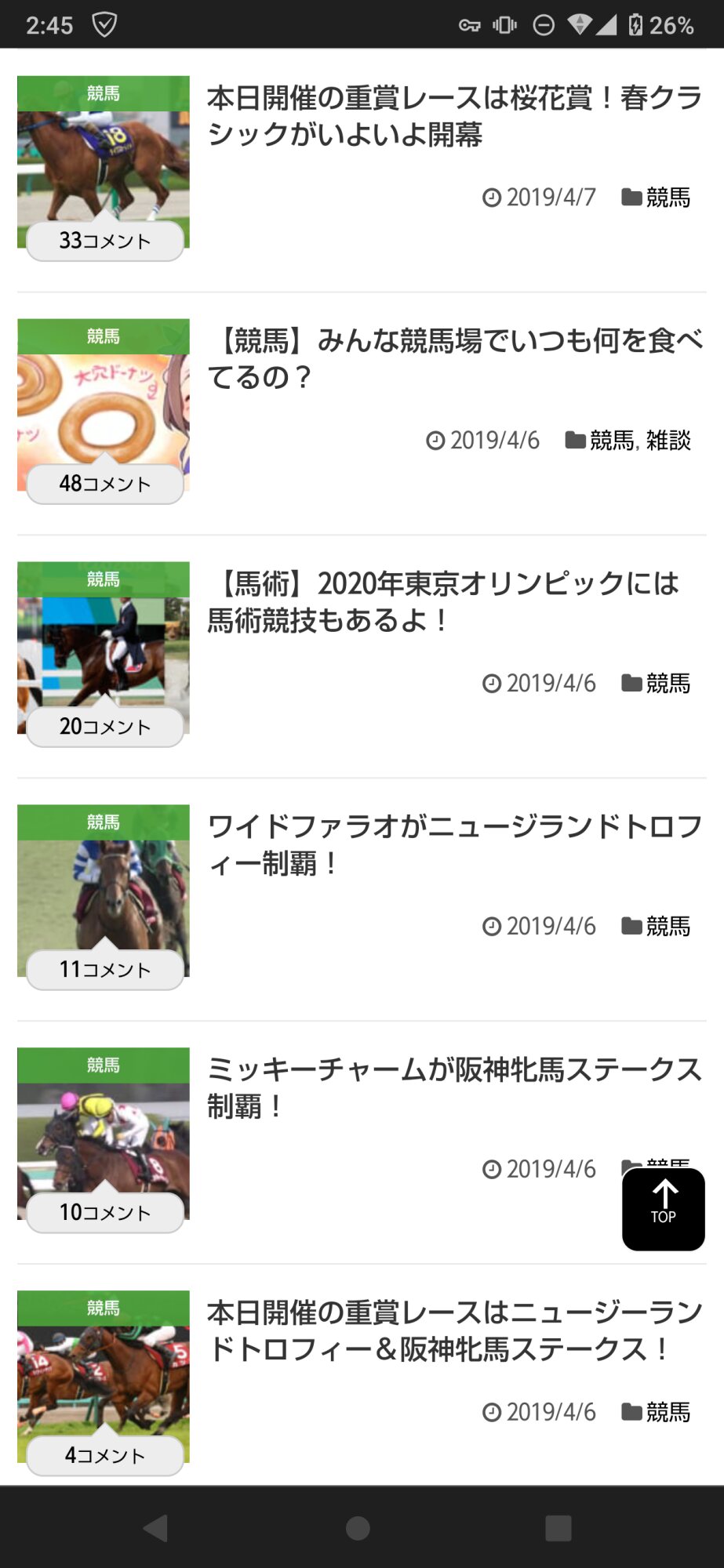Return to the home screen
Viewport: 724px width, 1568px height.
[358, 1527]
